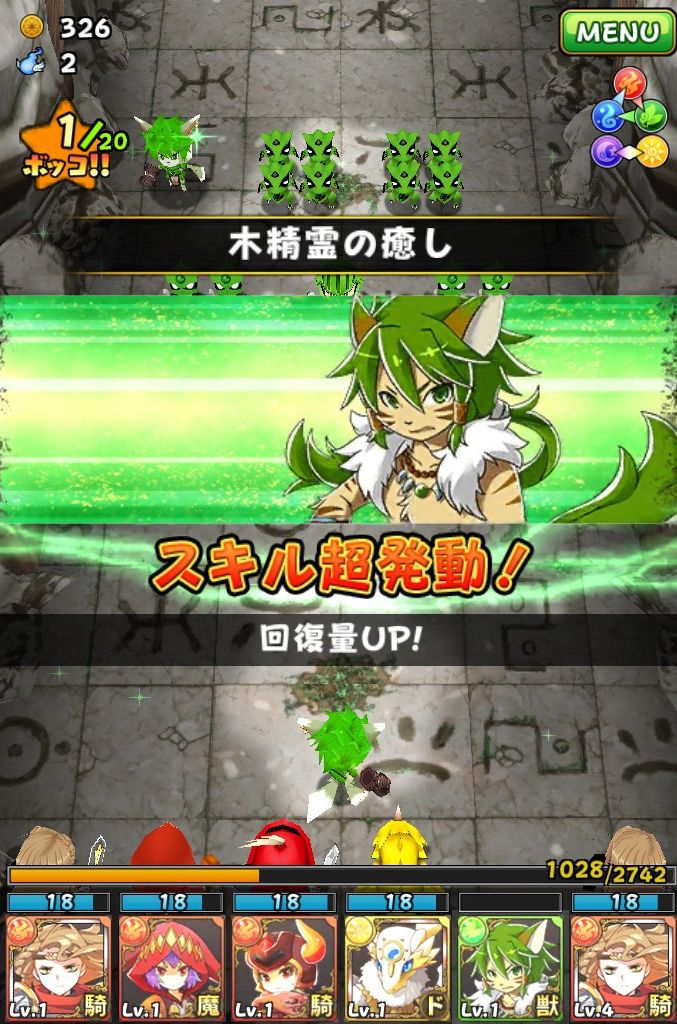Open the green MENU button
Image resolution: width=677 pixels, height=1024 pixels.
[618, 31]
